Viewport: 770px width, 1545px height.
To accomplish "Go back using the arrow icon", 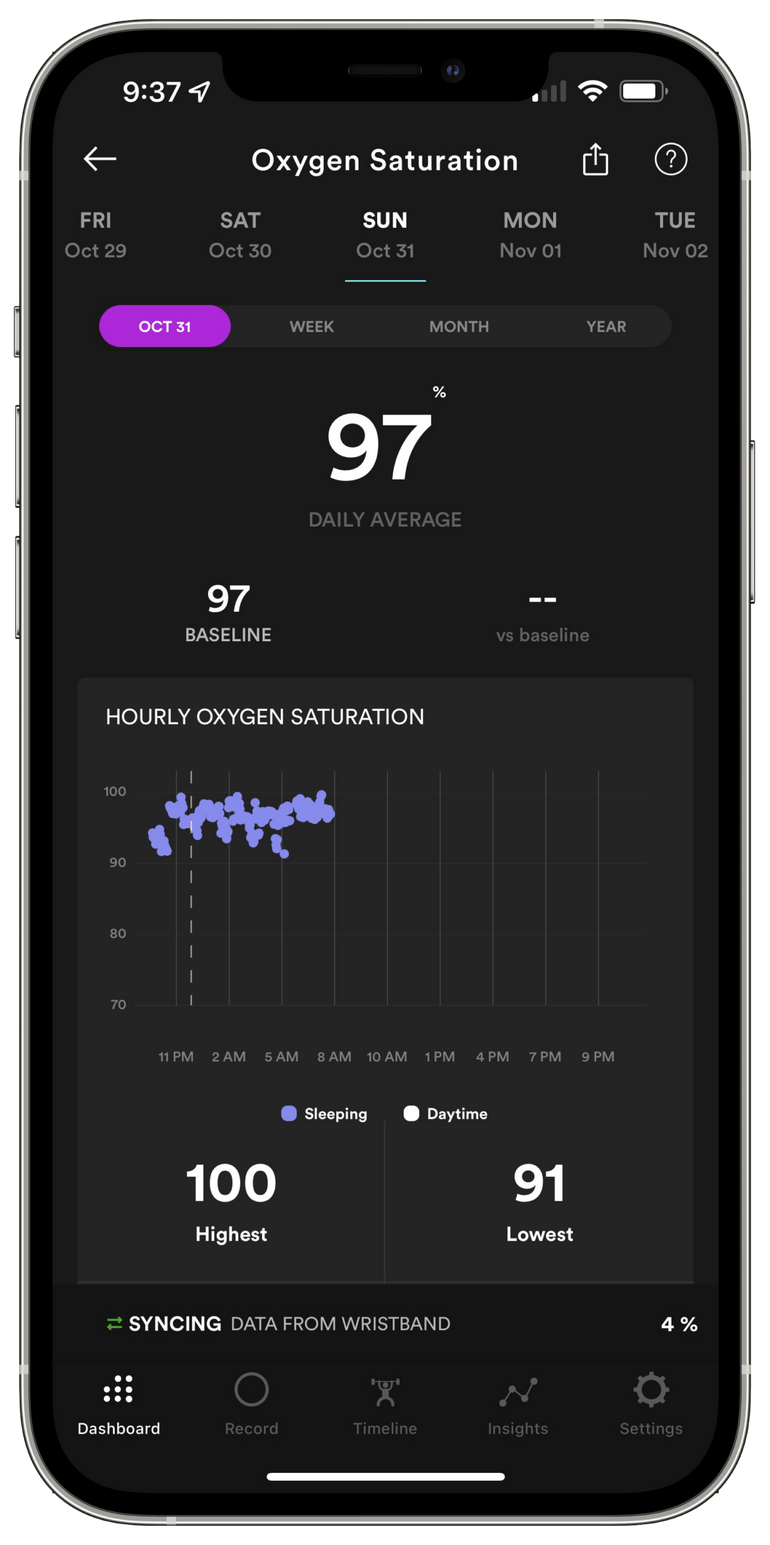I will coord(100,159).
